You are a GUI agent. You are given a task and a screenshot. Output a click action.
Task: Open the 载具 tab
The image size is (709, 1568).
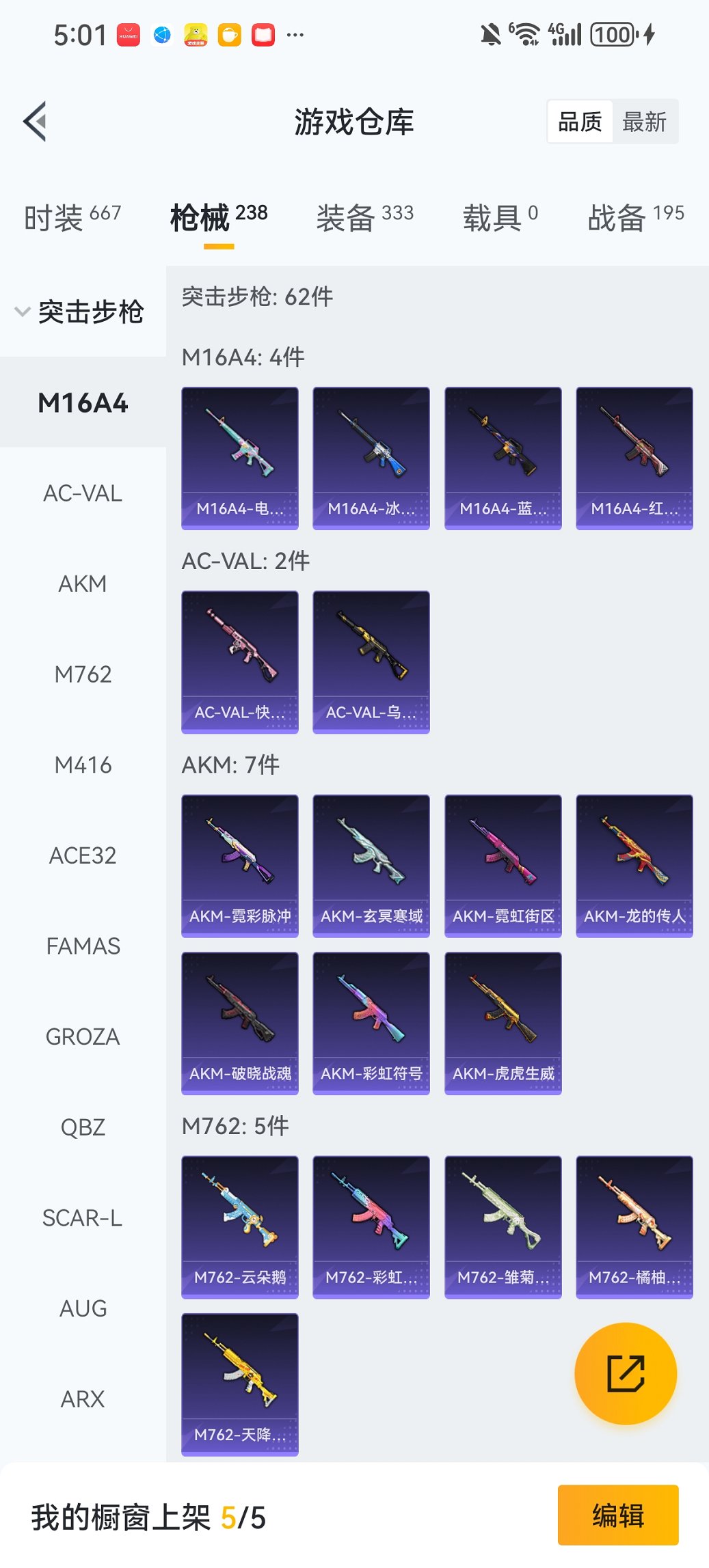(x=500, y=217)
